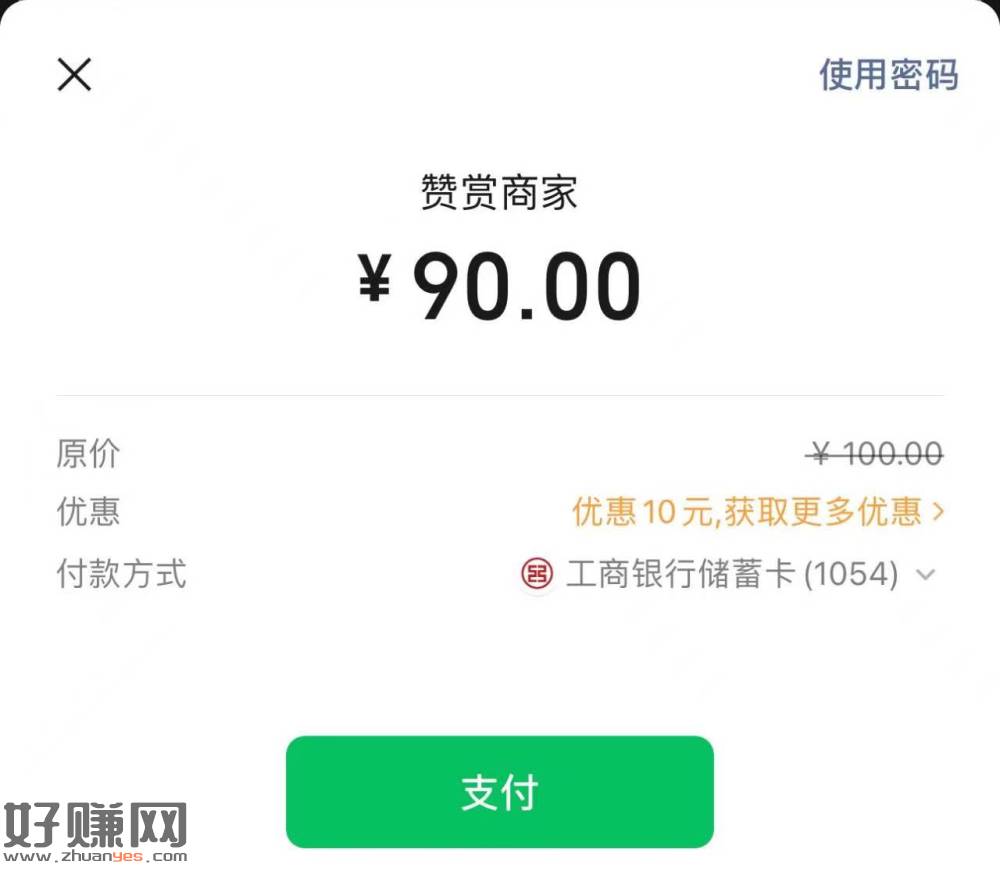Close the payment dialog

74,74
